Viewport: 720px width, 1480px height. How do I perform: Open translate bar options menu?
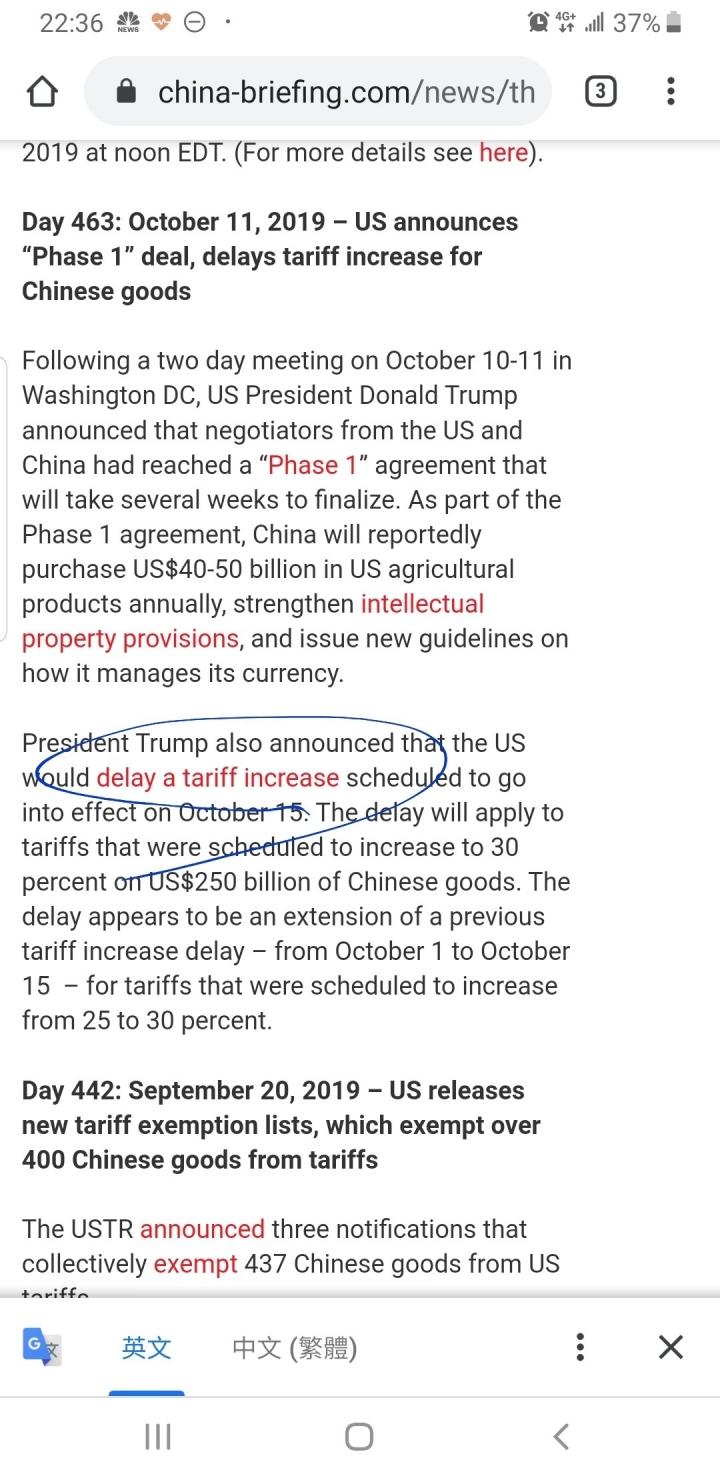580,1347
